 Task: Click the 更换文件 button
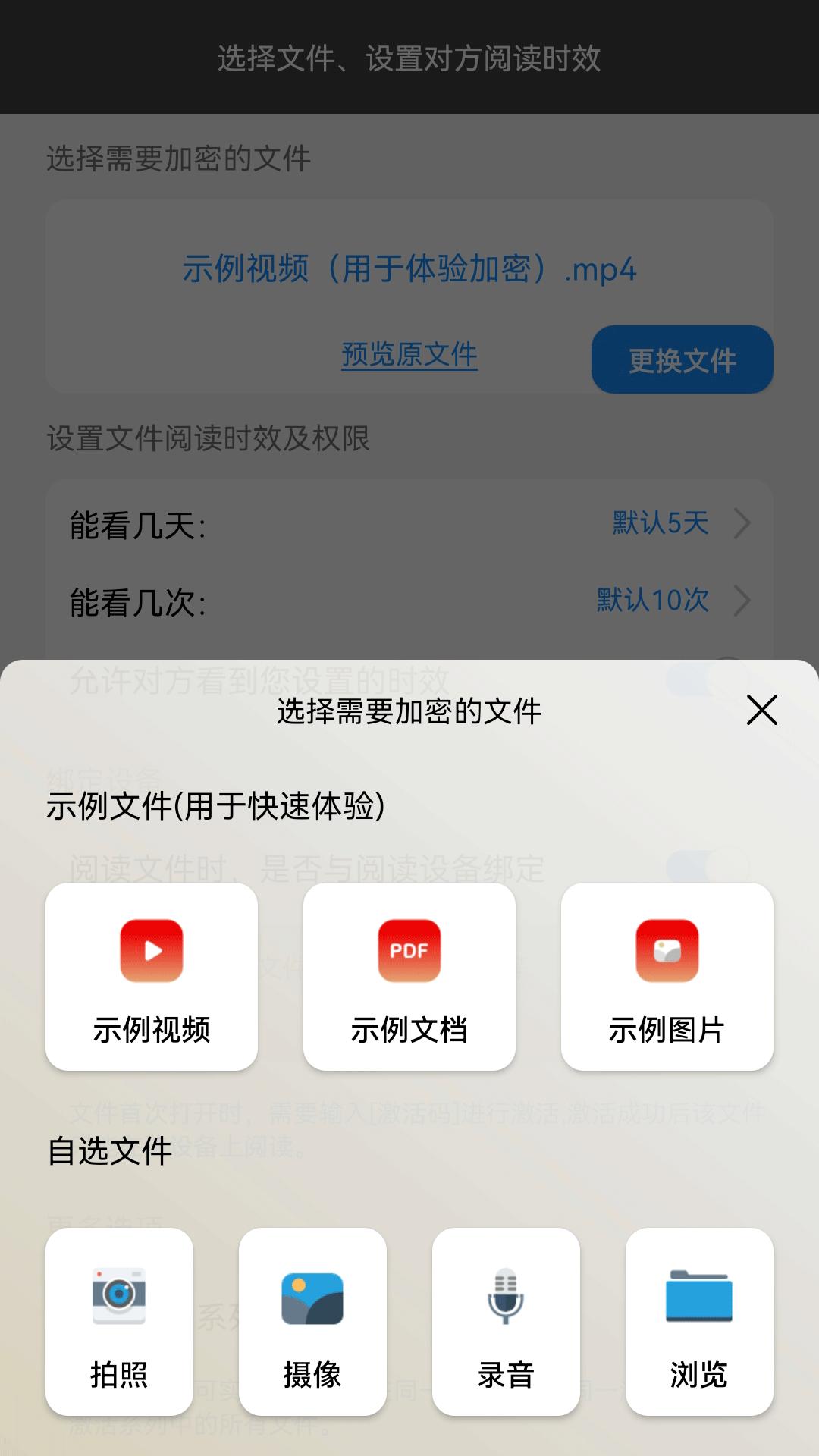(681, 360)
